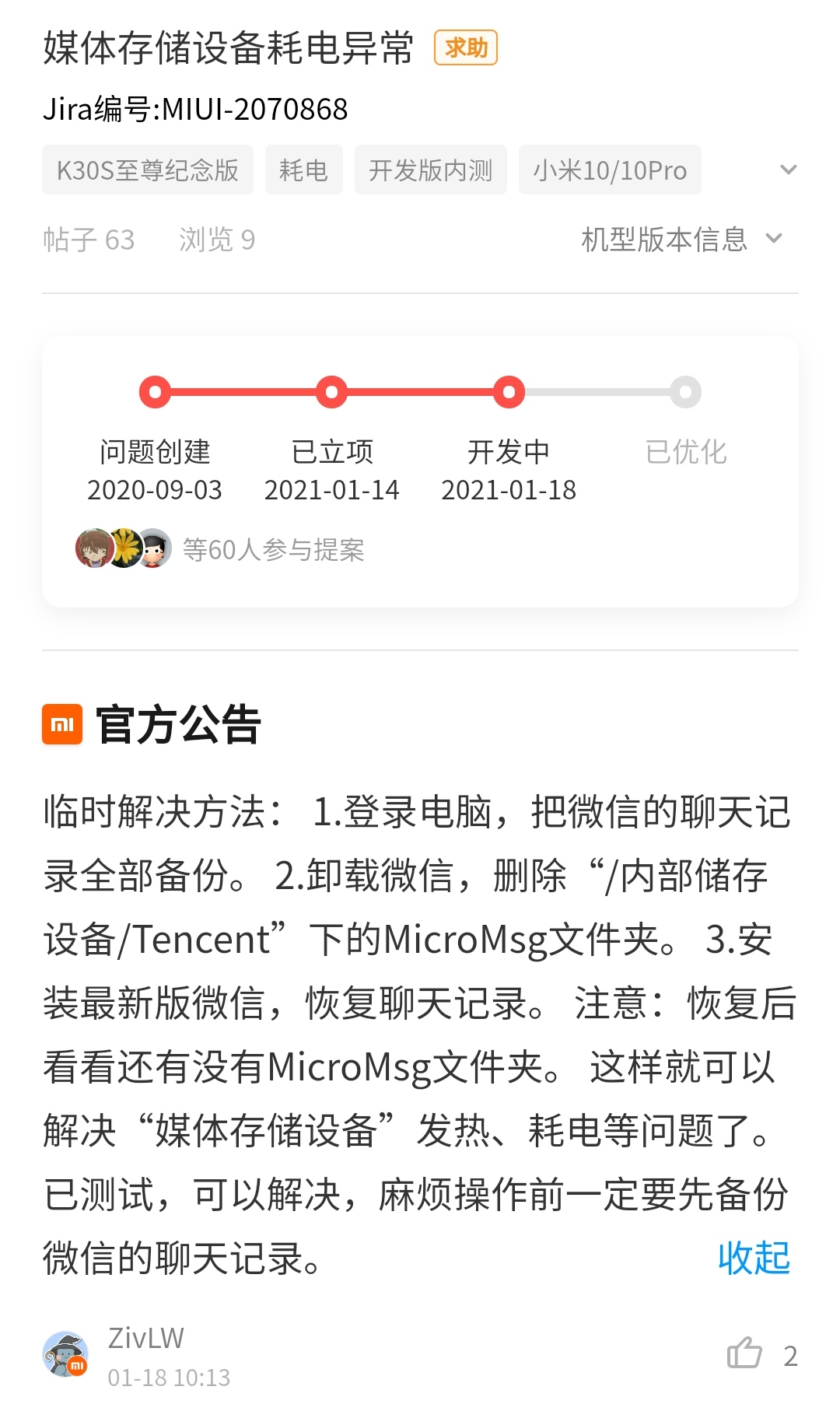This screenshot has height=1425, width=840.
Task: Click the 求助 badge next to the title
Action: tap(464, 48)
